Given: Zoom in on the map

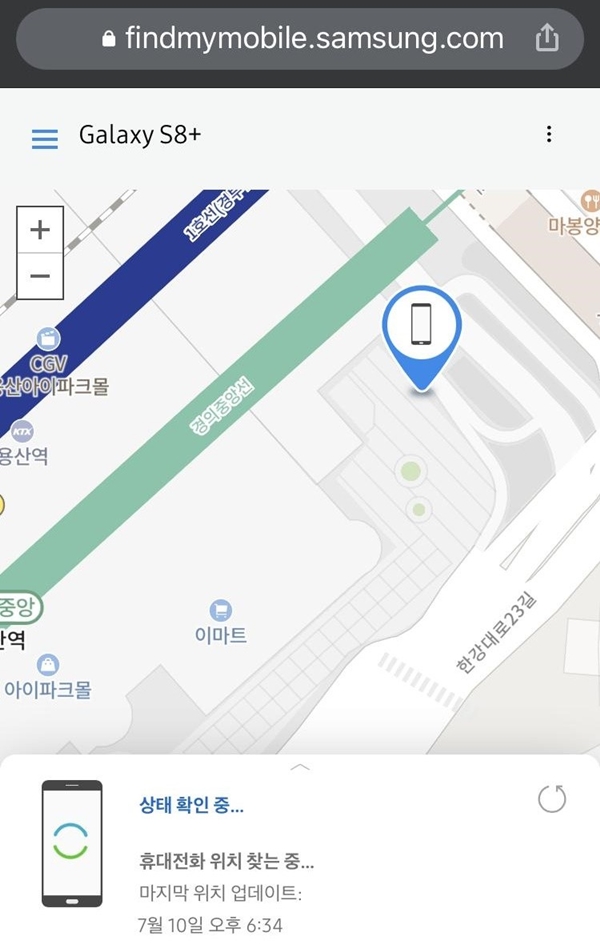Looking at the screenshot, I should pos(40,230).
